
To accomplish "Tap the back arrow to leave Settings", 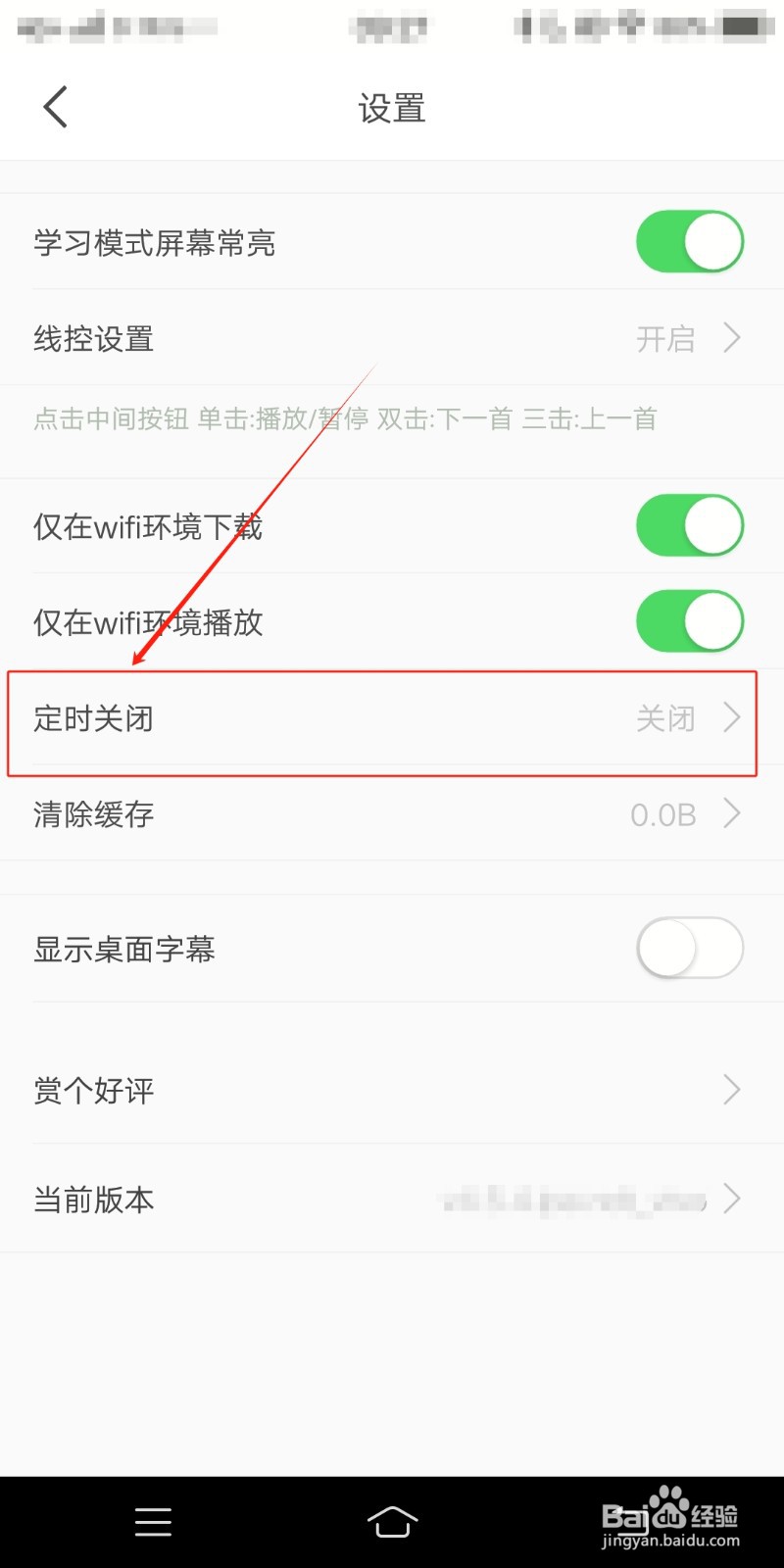I will pyautogui.click(x=54, y=106).
